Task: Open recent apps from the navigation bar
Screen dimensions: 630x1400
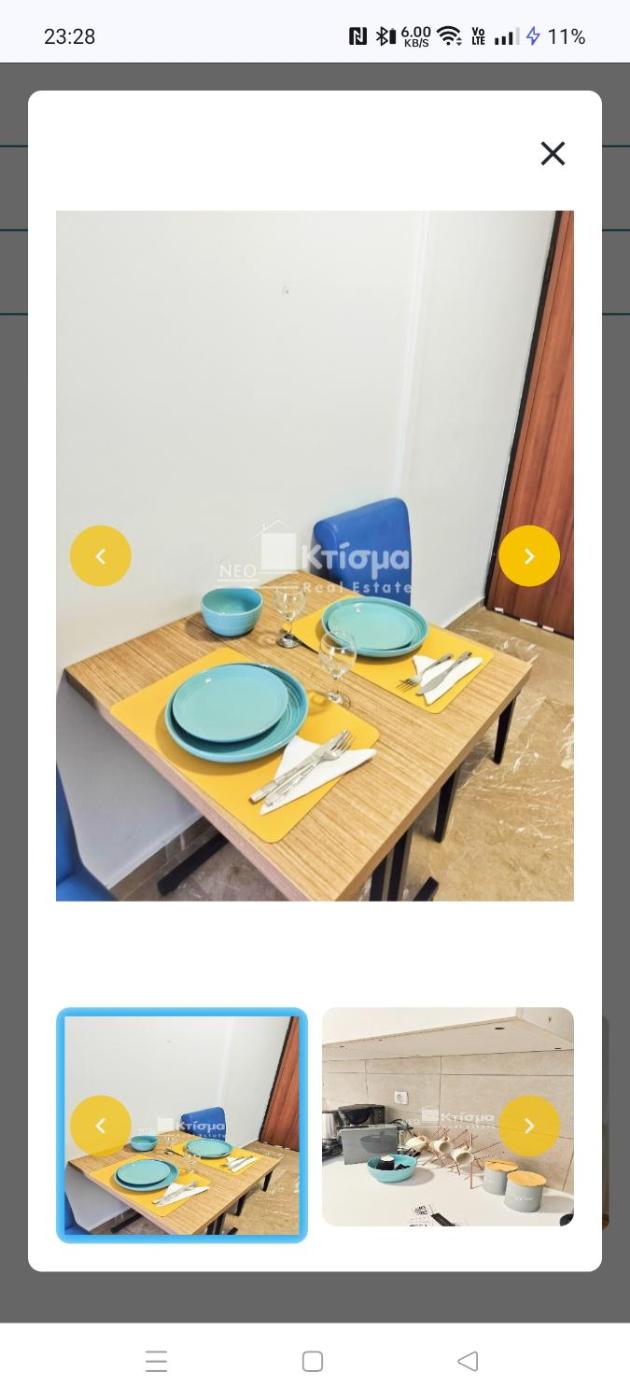Action: 156,1361
